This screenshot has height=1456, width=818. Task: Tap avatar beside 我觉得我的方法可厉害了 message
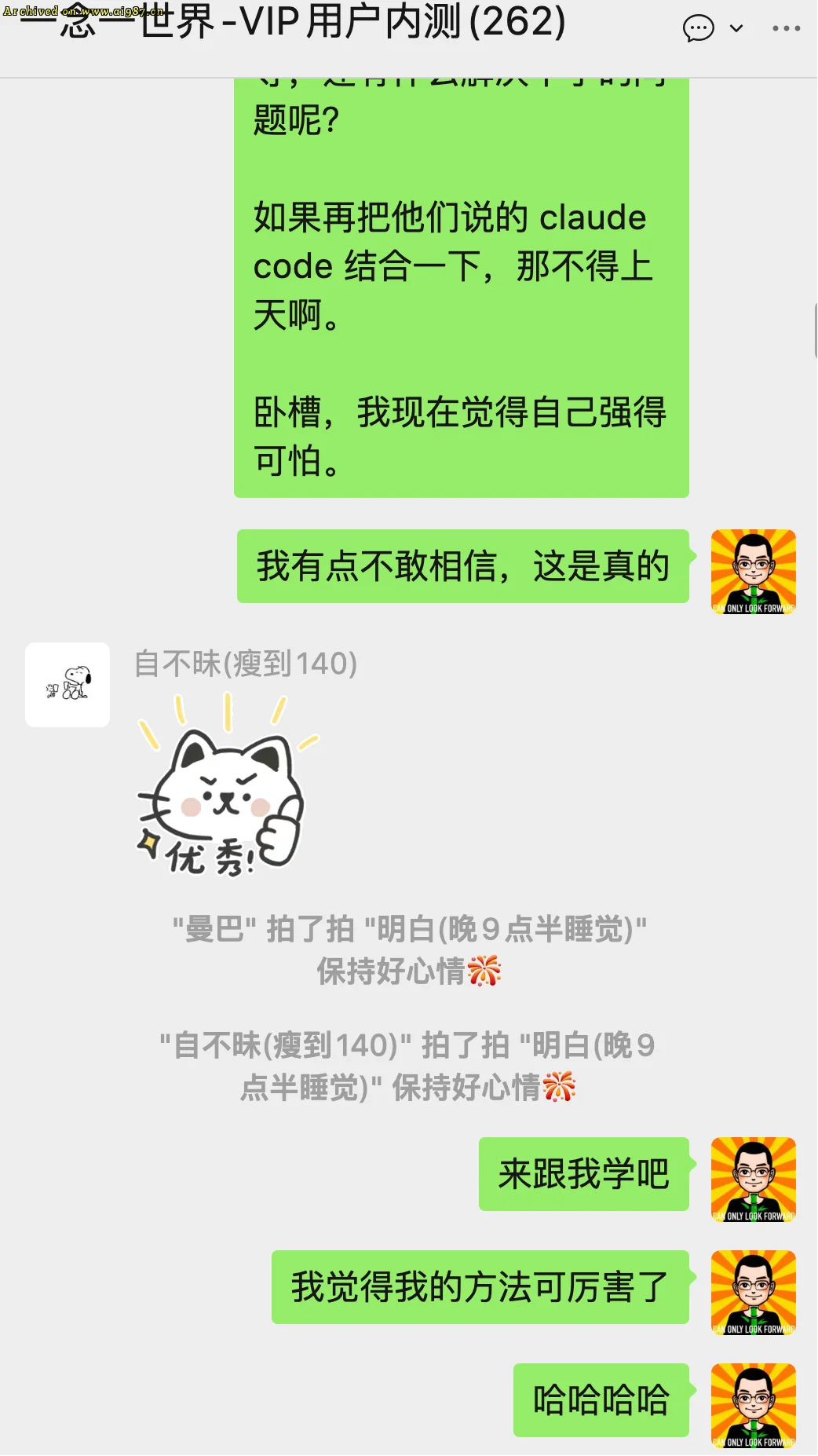[x=753, y=1292]
